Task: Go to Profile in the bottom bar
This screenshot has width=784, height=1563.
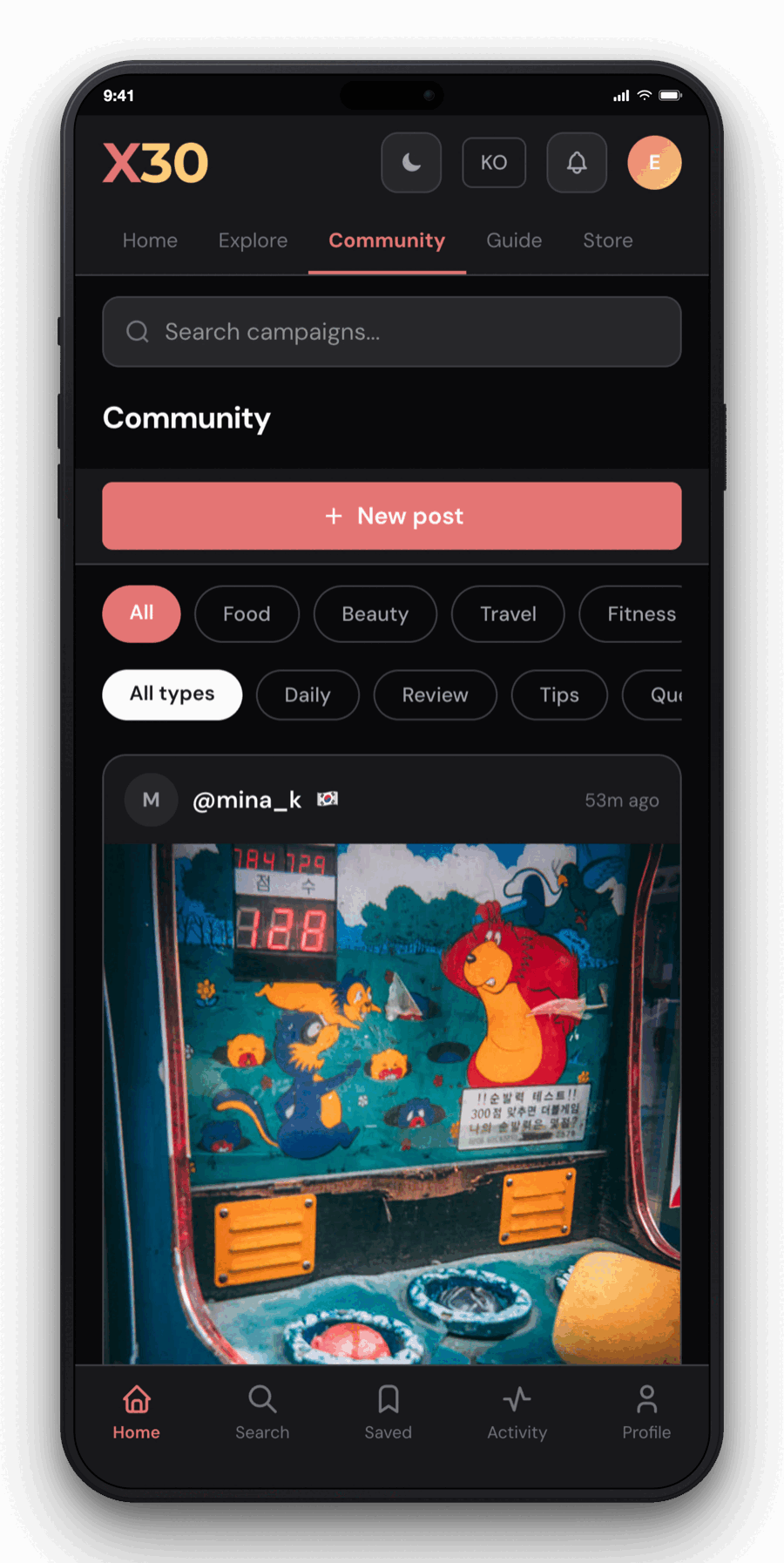Action: (646, 1413)
